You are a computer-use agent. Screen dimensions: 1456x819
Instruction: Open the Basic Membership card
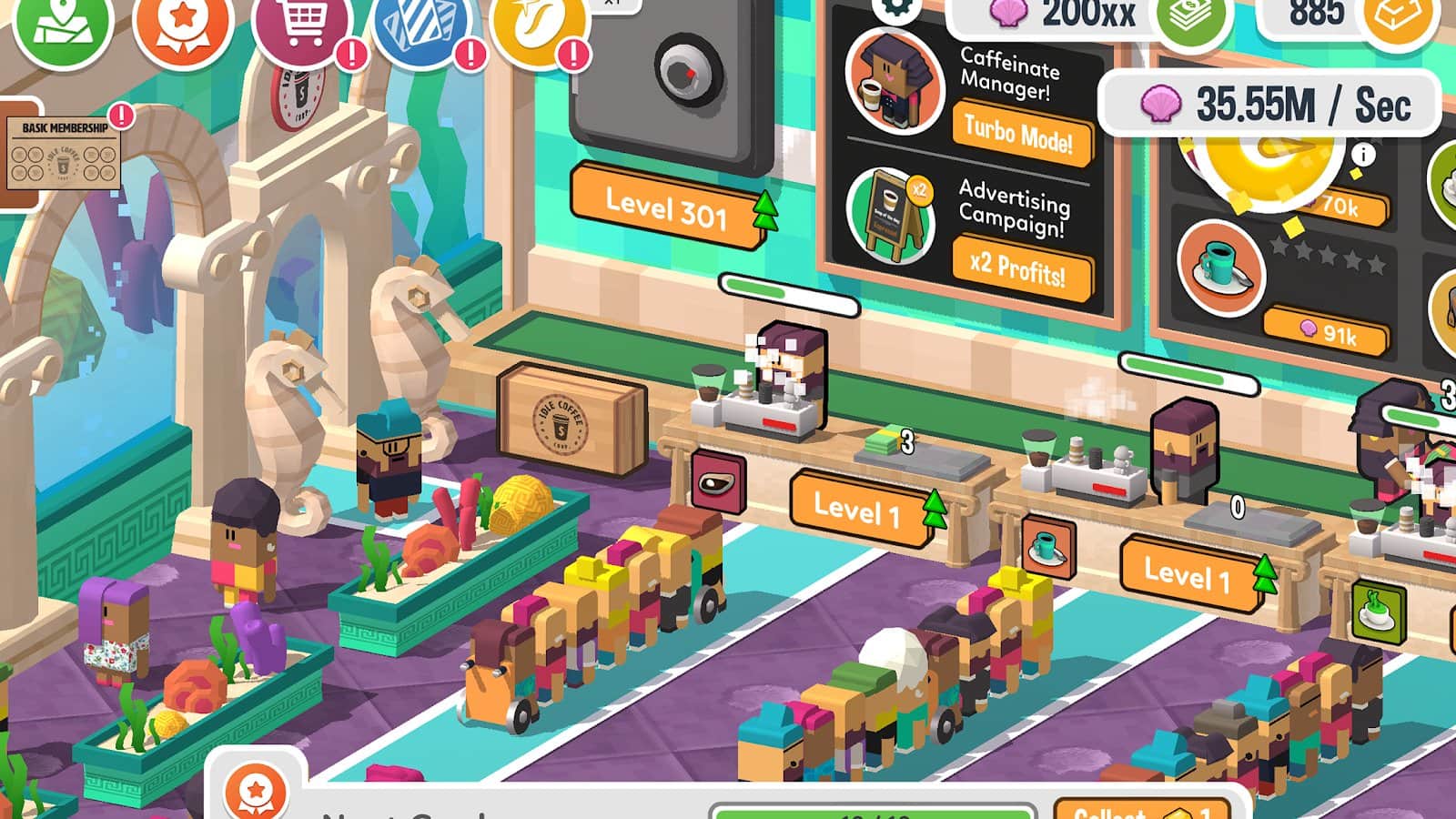point(64,153)
